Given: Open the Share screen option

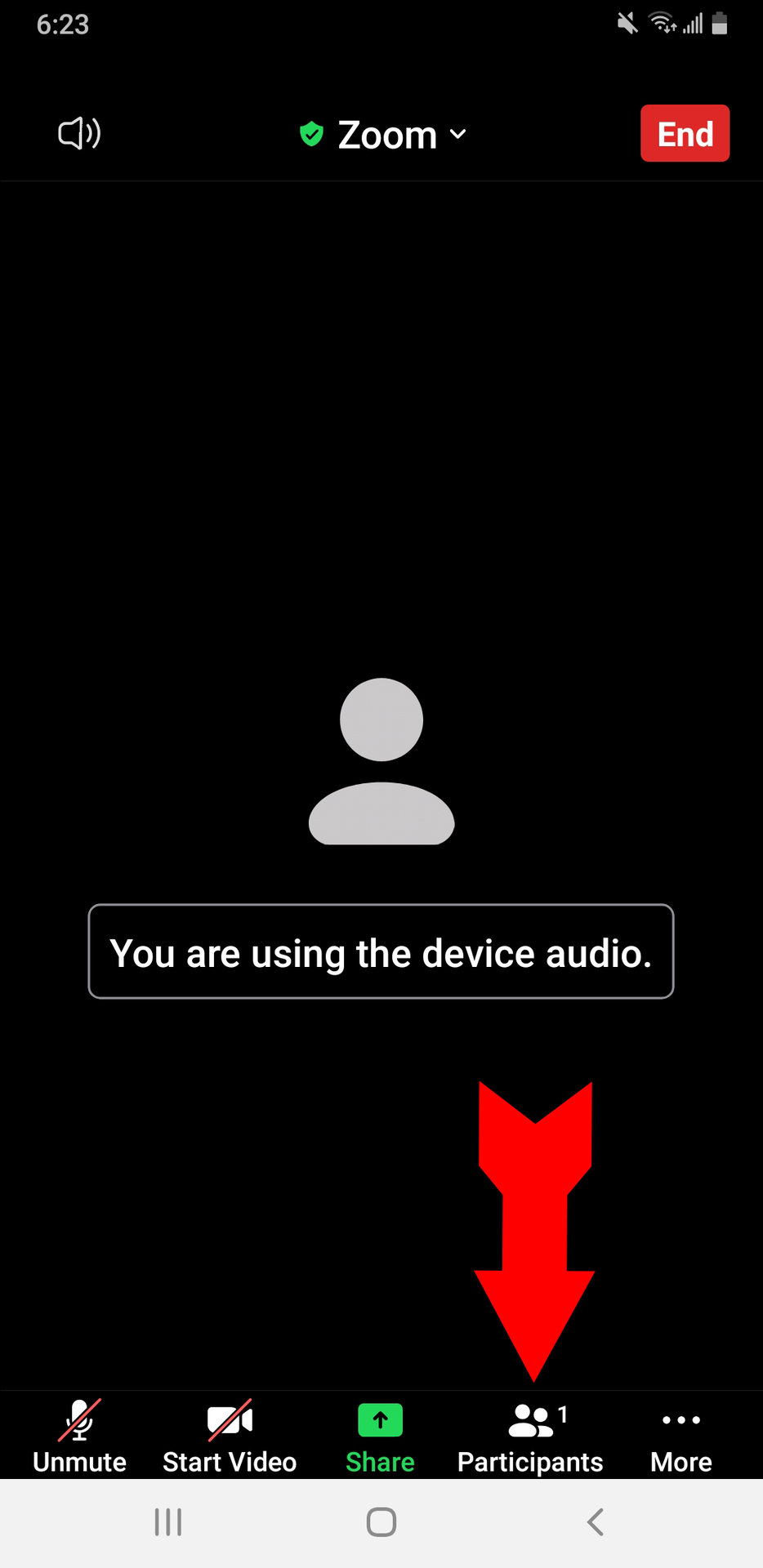Looking at the screenshot, I should (x=380, y=1437).
